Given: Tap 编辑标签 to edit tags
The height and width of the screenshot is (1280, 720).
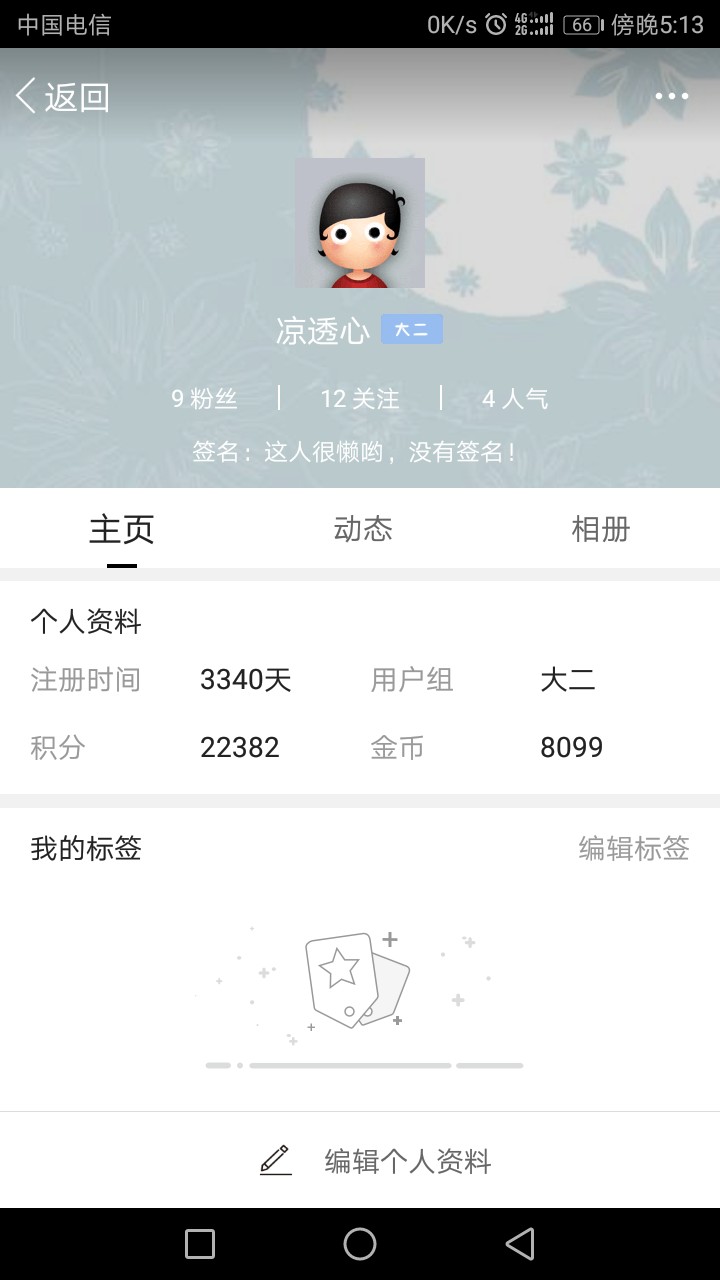Looking at the screenshot, I should [634, 848].
